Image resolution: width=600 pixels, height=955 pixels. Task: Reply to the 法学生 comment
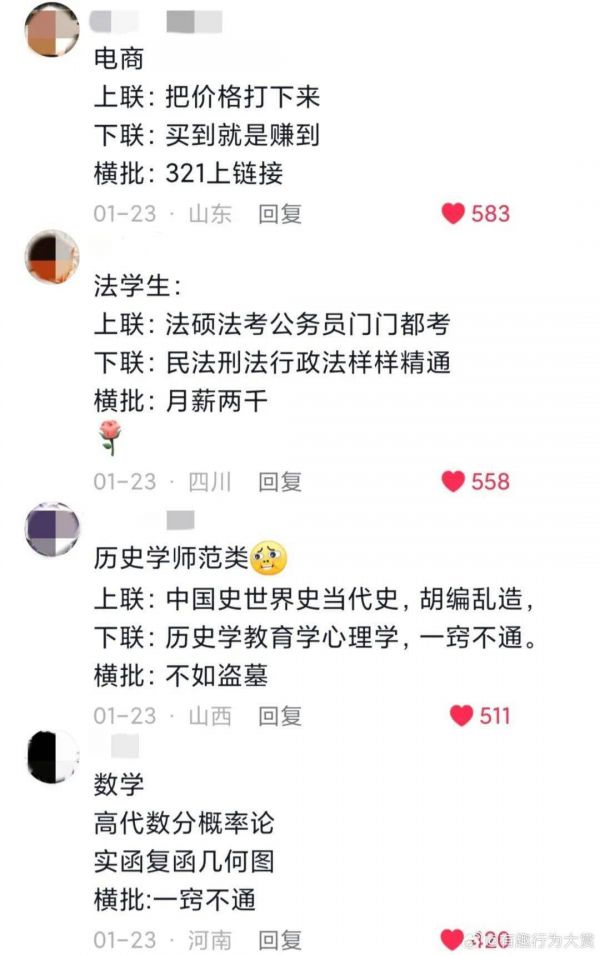pyautogui.click(x=280, y=481)
